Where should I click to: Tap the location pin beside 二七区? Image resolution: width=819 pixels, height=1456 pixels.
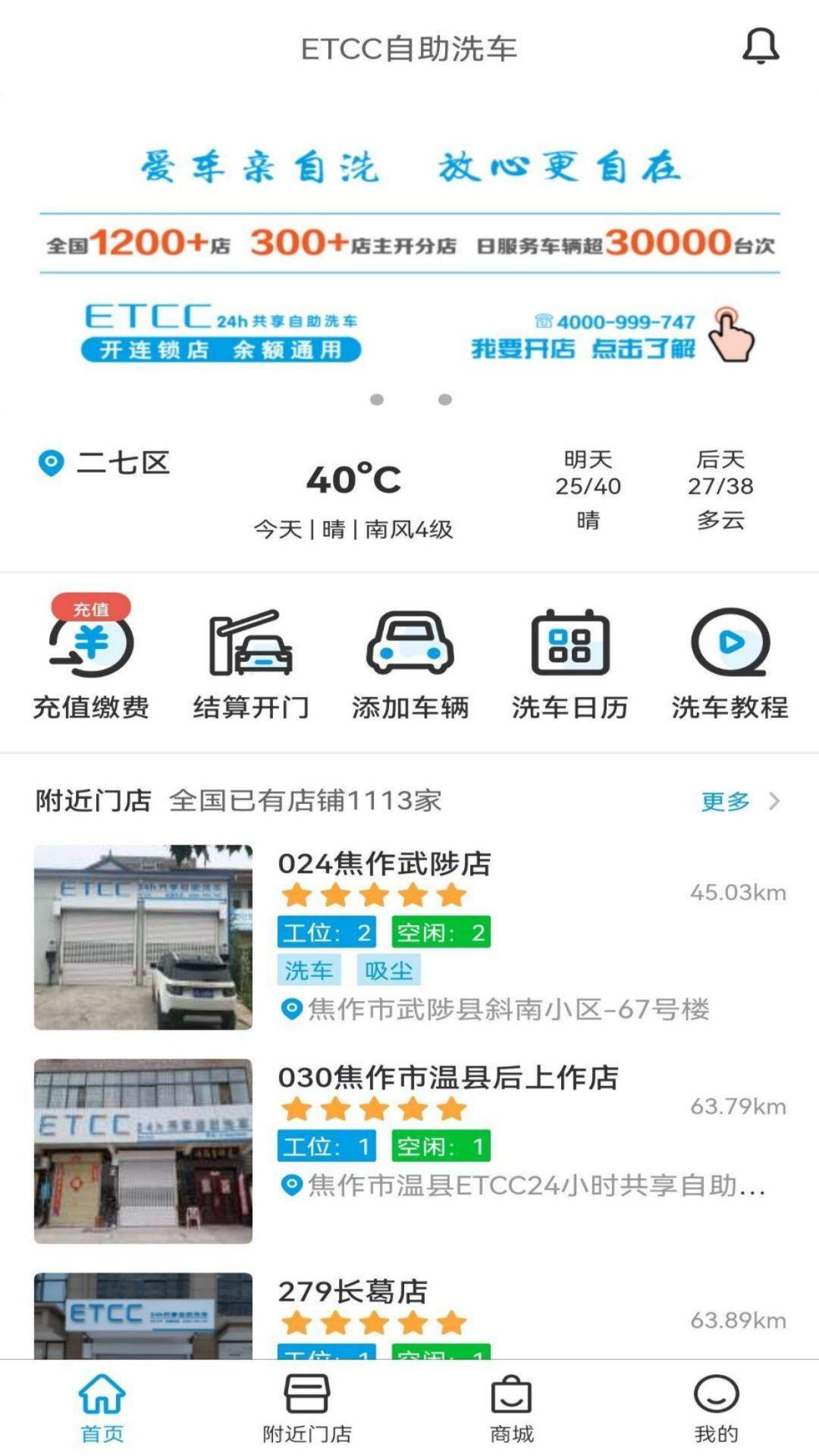tap(49, 463)
